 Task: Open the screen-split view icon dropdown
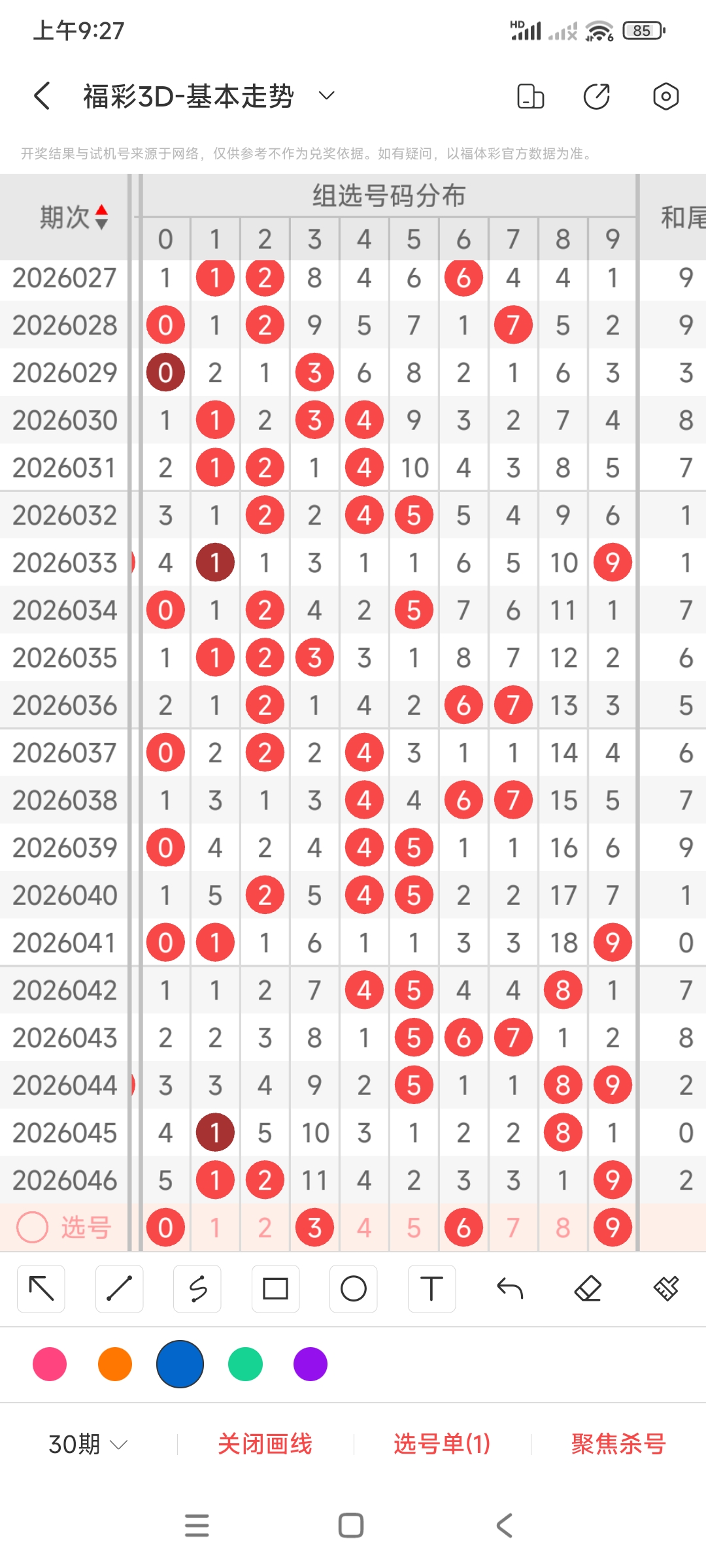pyautogui.click(x=529, y=95)
